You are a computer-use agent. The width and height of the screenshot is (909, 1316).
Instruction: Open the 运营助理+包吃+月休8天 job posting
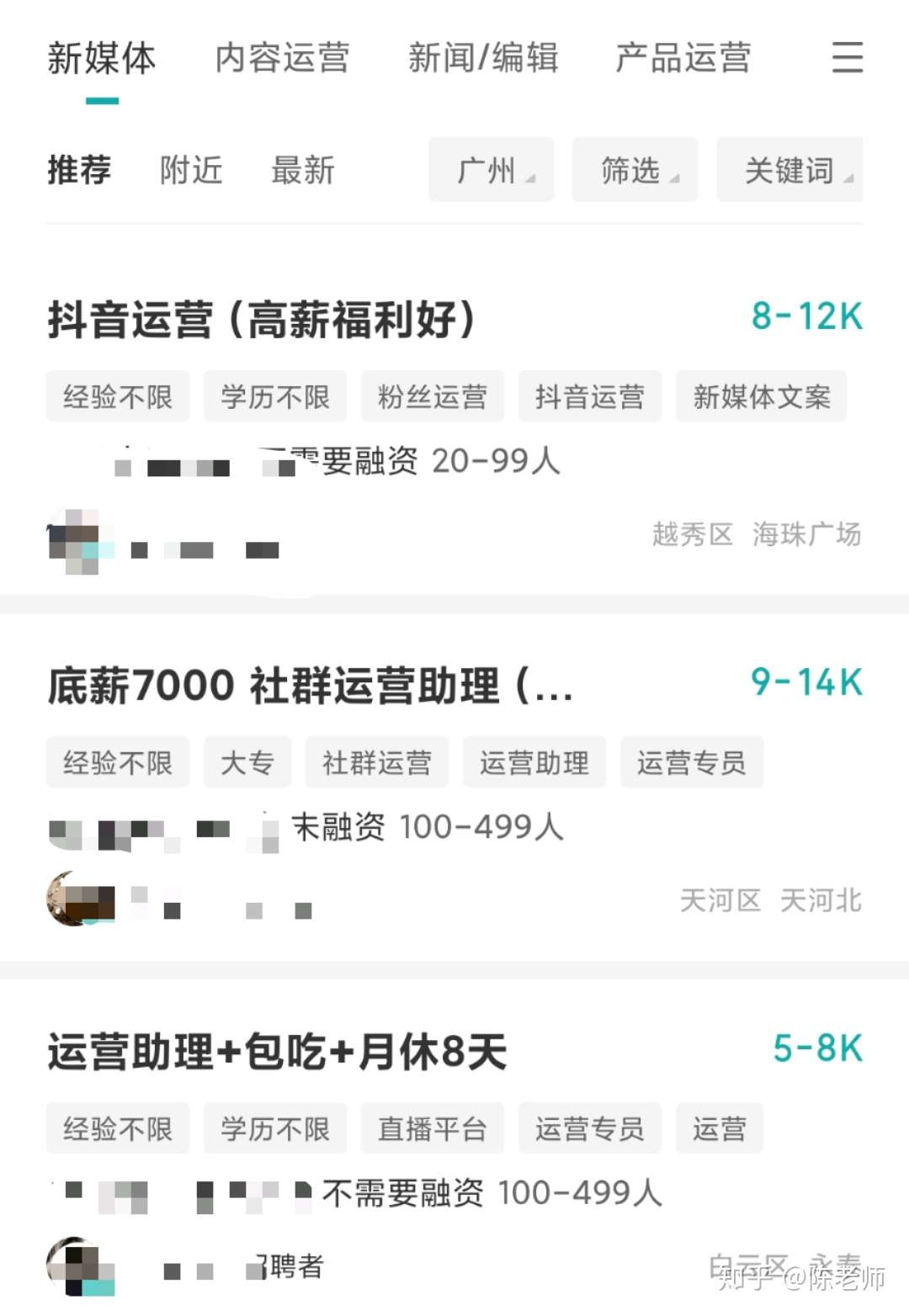278,1052
